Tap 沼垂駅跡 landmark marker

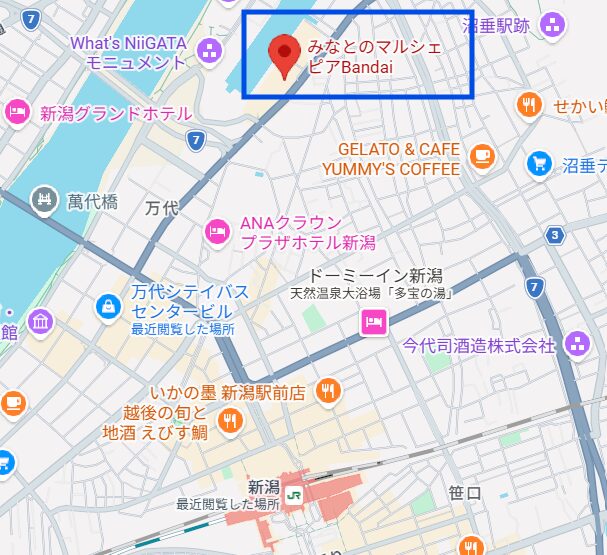click(551, 24)
